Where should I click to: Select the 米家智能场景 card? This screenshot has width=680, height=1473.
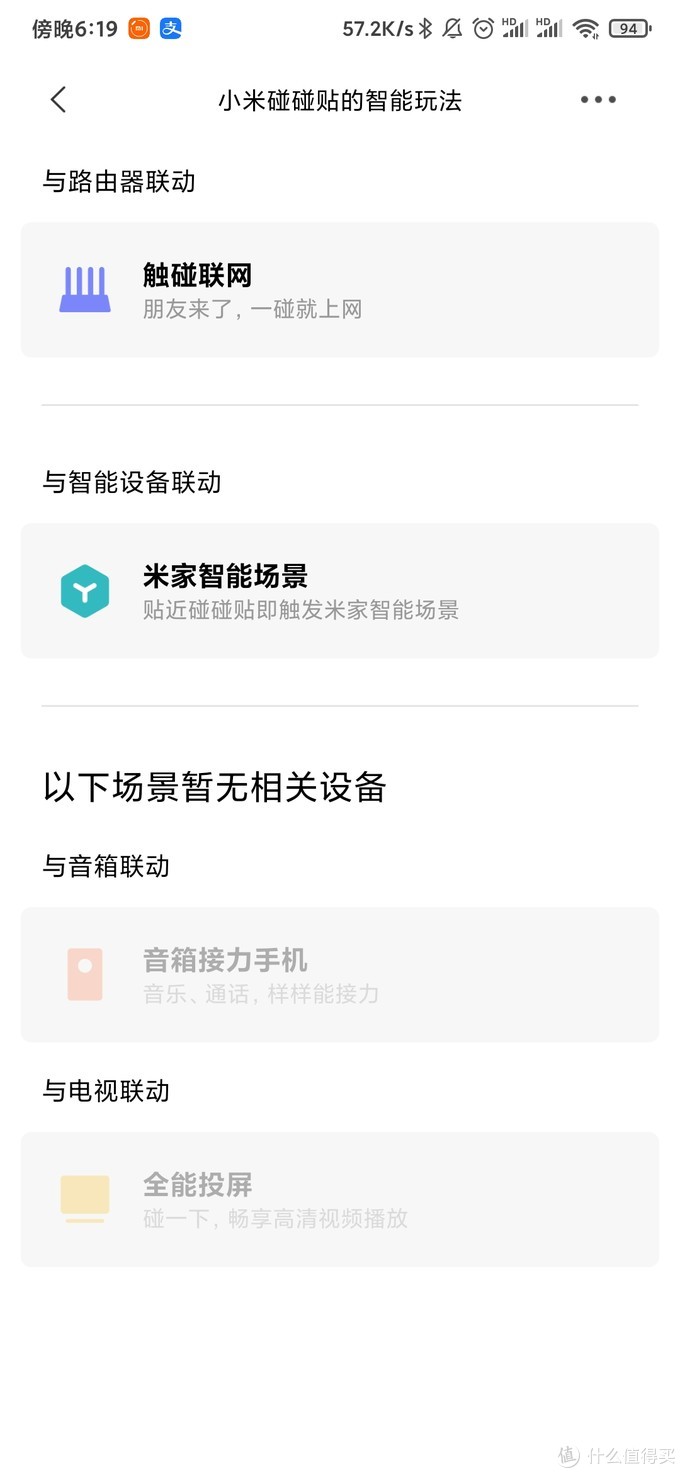coord(340,591)
